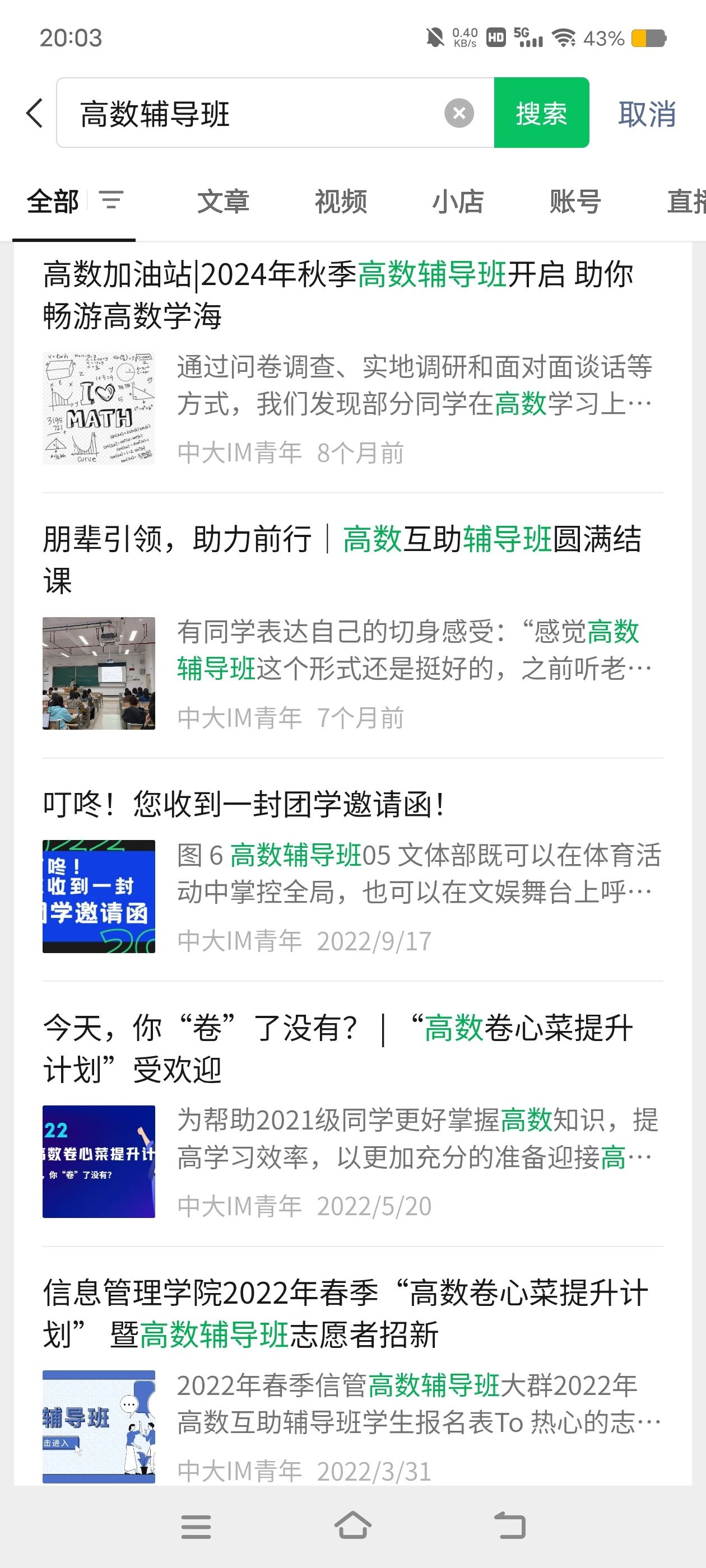The height and width of the screenshot is (1568, 706).
Task: Open the filter icon beside 全部
Action: pos(112,200)
